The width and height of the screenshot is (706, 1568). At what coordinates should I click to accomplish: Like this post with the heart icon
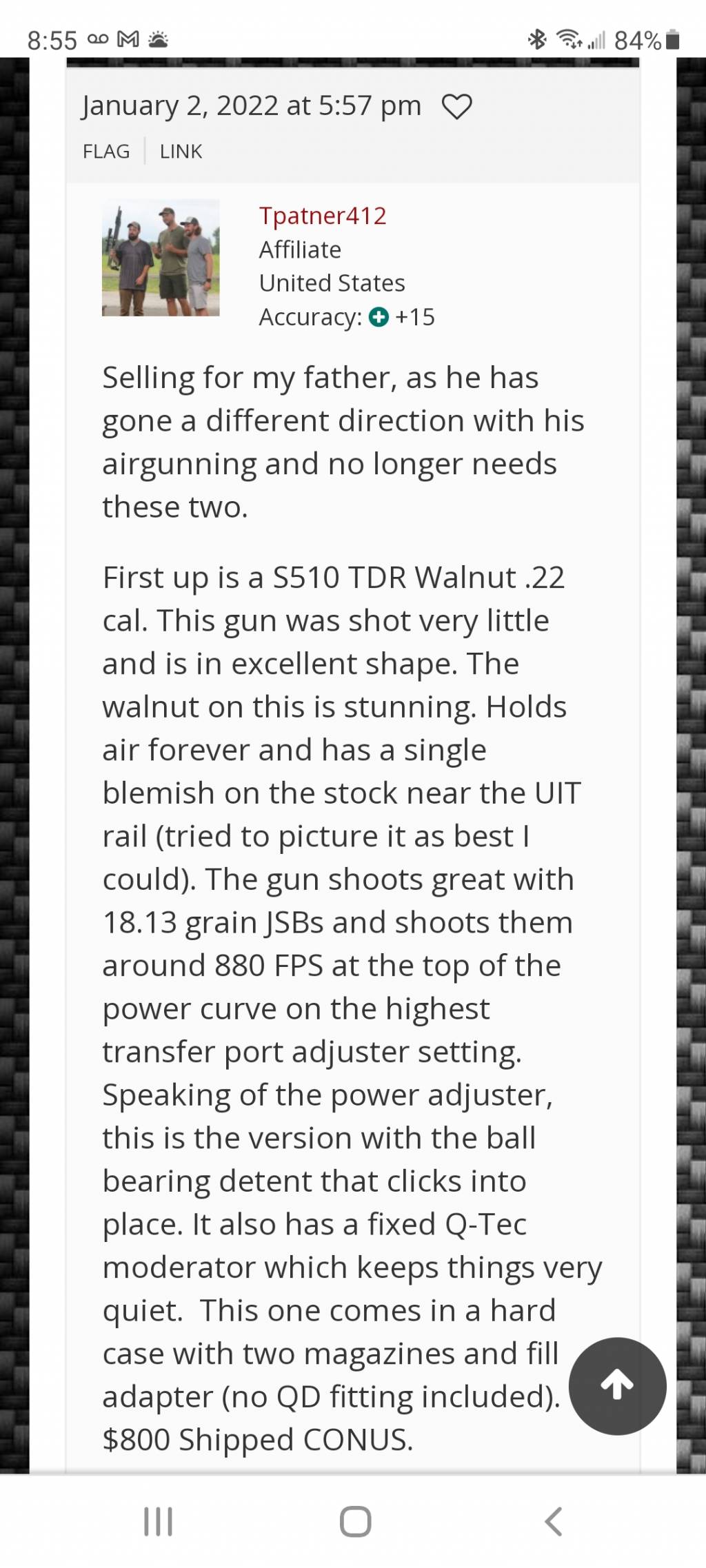point(456,107)
